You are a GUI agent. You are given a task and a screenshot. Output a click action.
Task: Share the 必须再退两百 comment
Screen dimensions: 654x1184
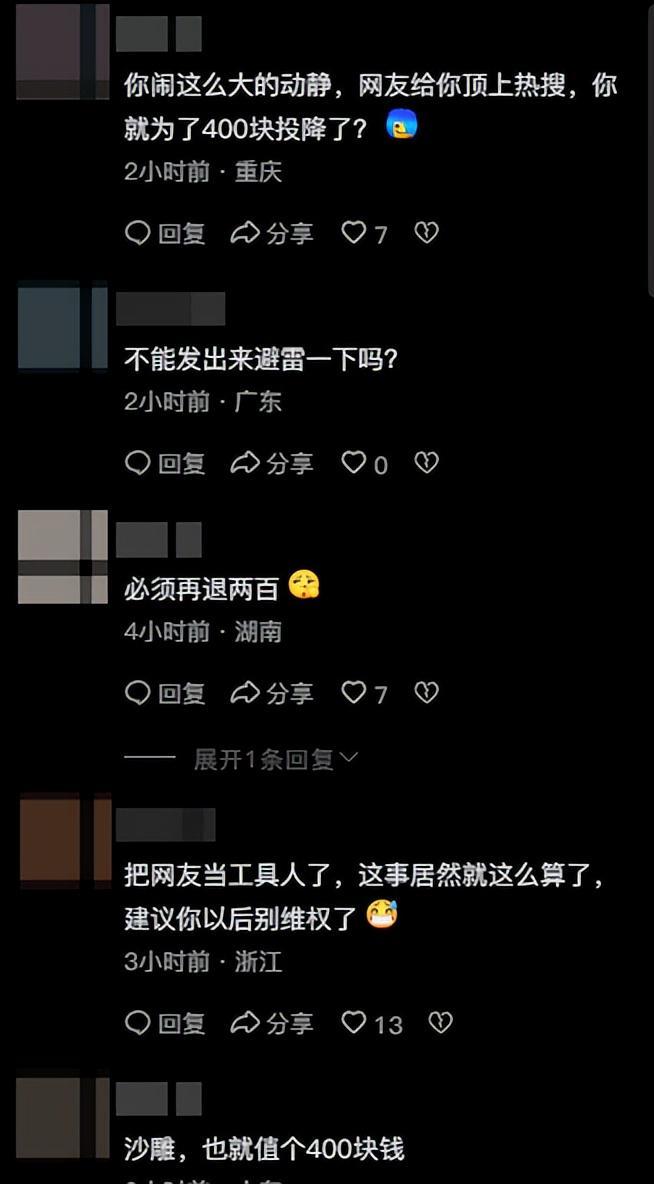point(272,693)
